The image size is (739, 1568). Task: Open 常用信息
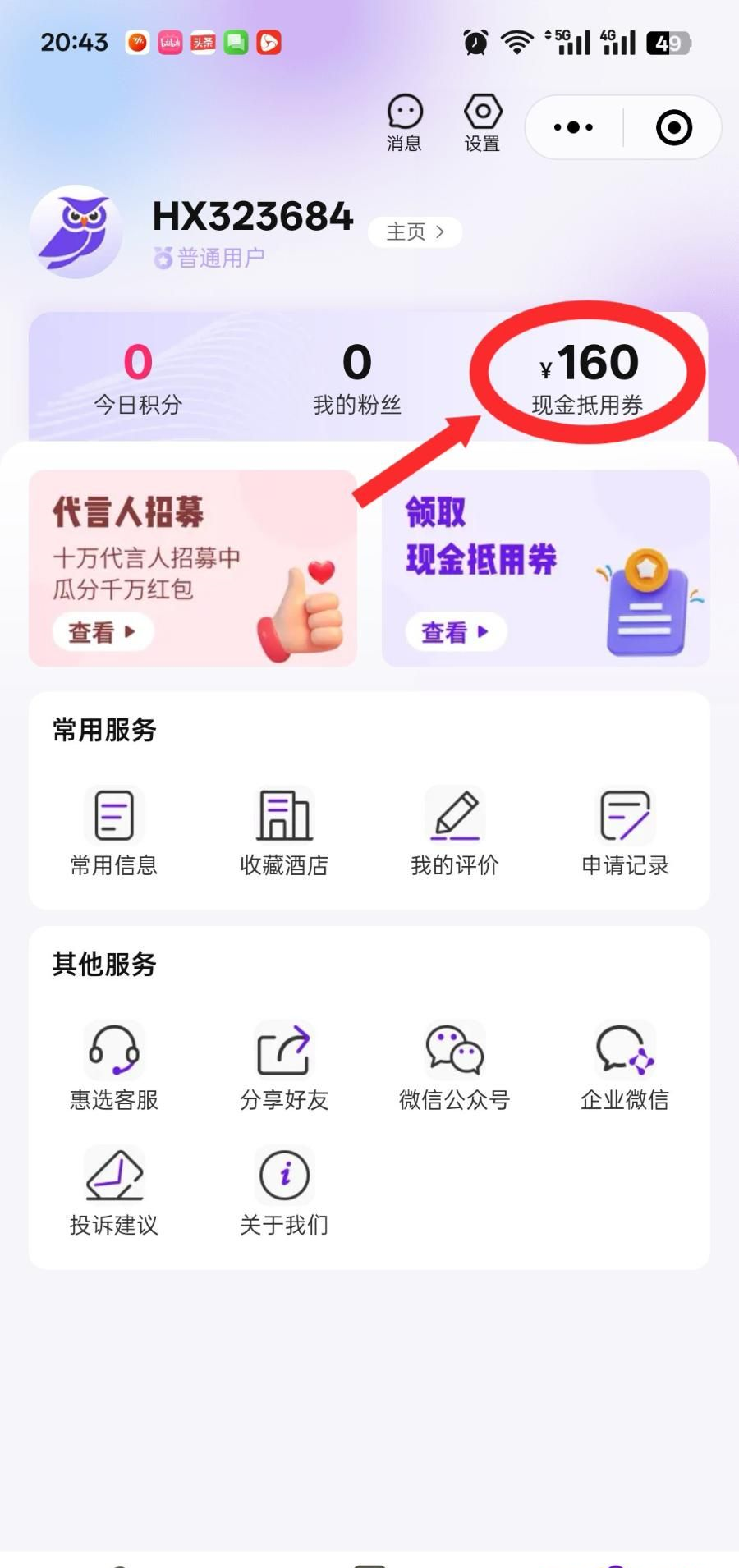(x=114, y=831)
